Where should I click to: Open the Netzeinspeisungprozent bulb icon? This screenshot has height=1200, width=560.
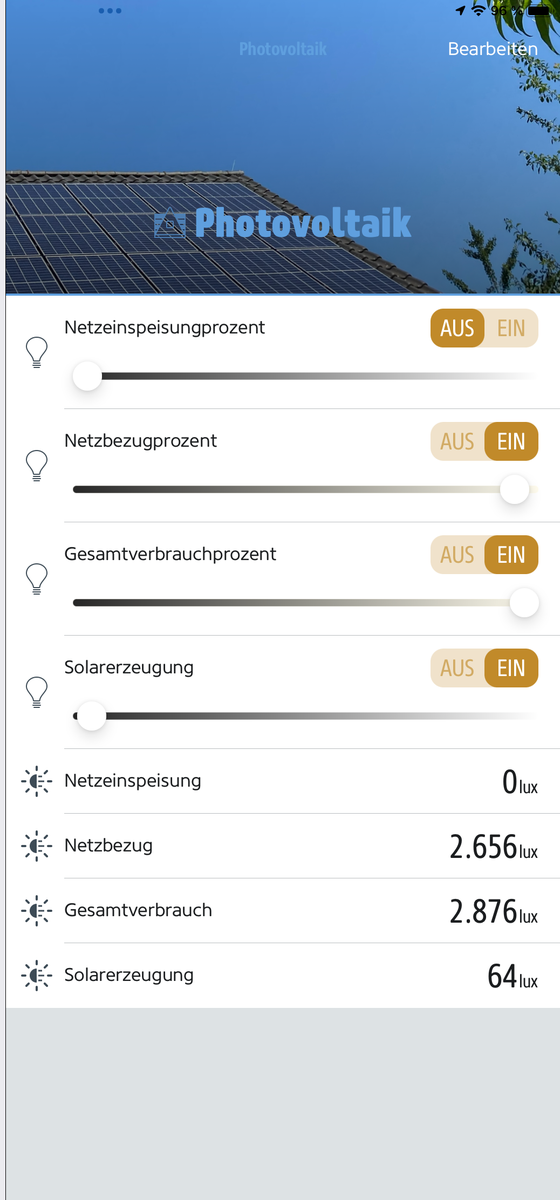36,352
